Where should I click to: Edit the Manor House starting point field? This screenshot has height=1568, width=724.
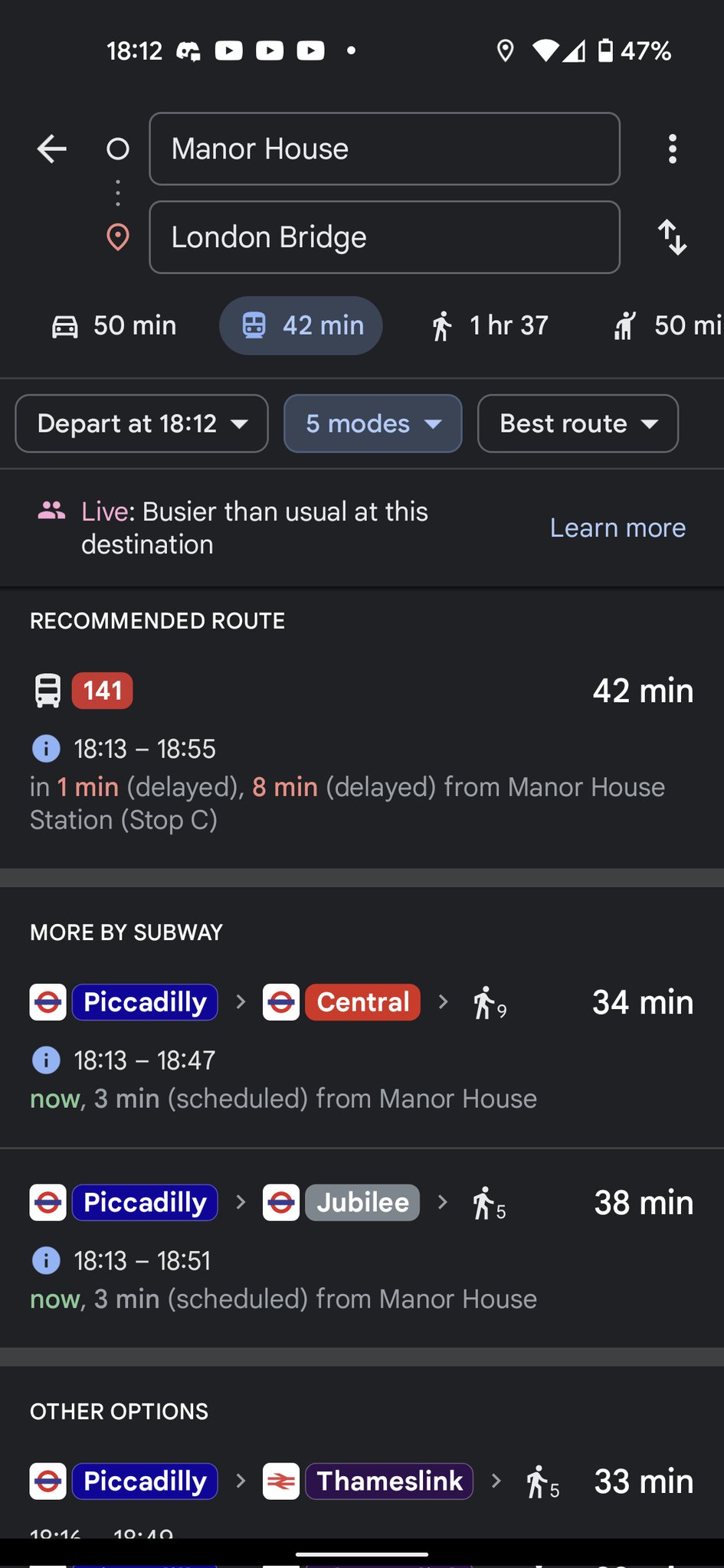point(384,149)
